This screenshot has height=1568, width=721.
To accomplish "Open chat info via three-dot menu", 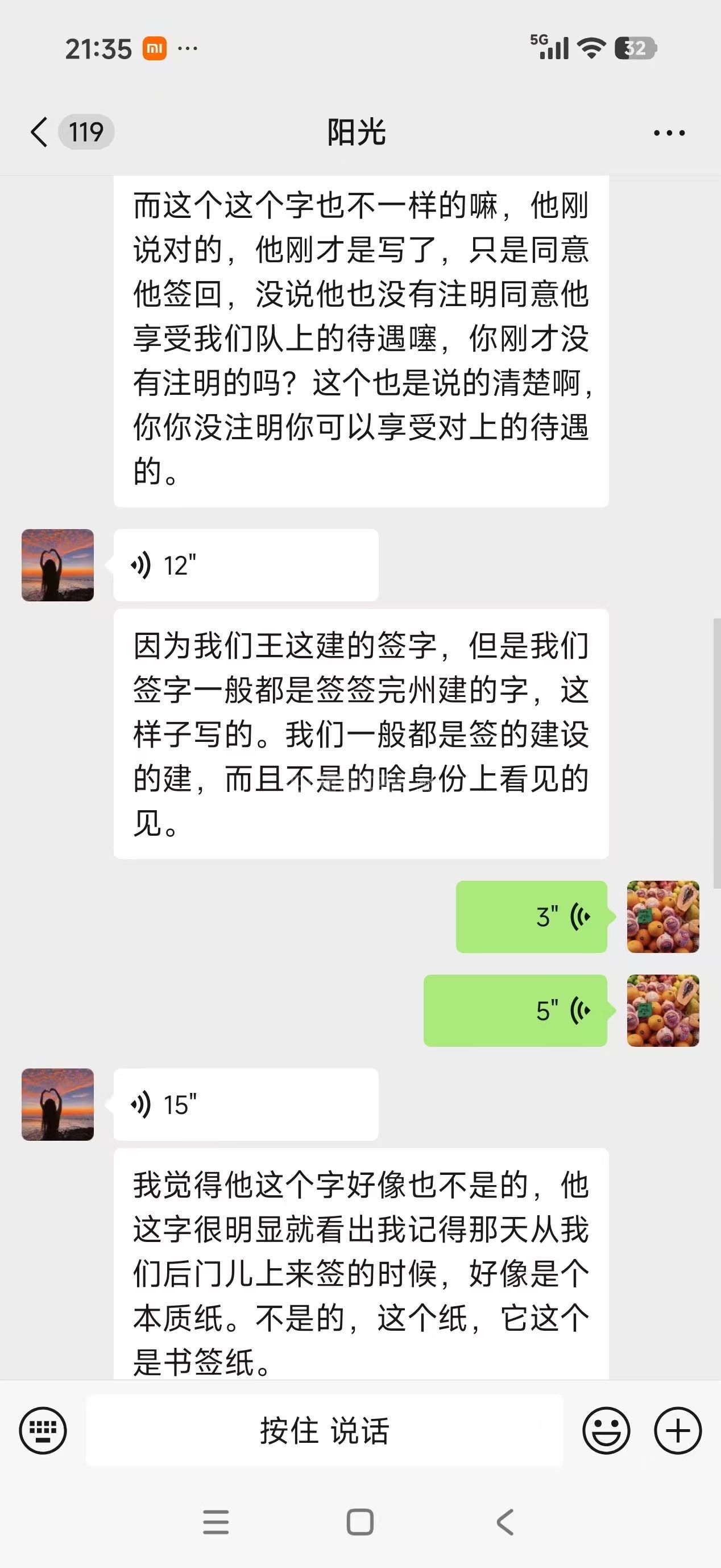I will point(669,133).
